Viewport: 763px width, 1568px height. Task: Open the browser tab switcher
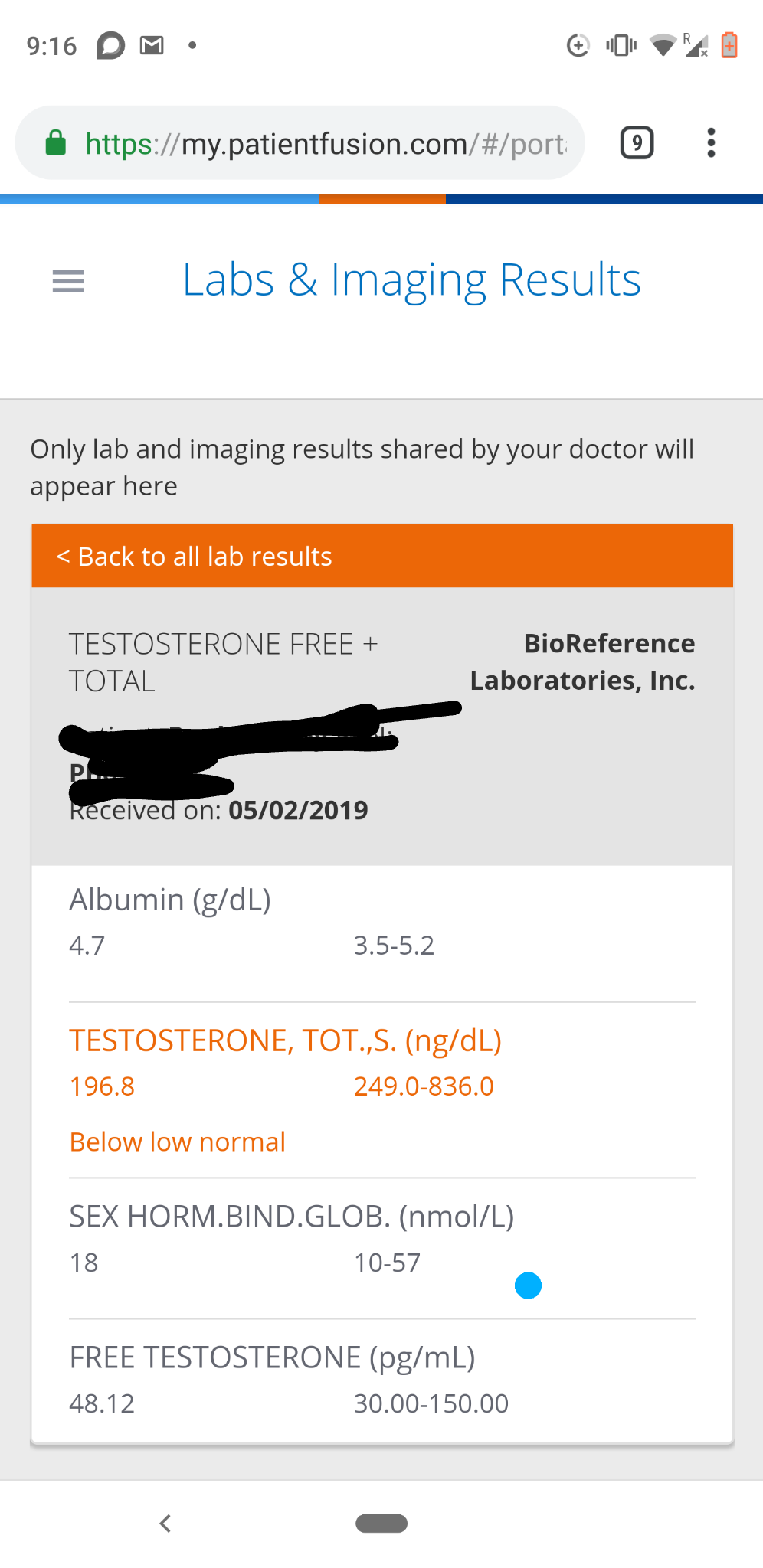pyautogui.click(x=636, y=143)
